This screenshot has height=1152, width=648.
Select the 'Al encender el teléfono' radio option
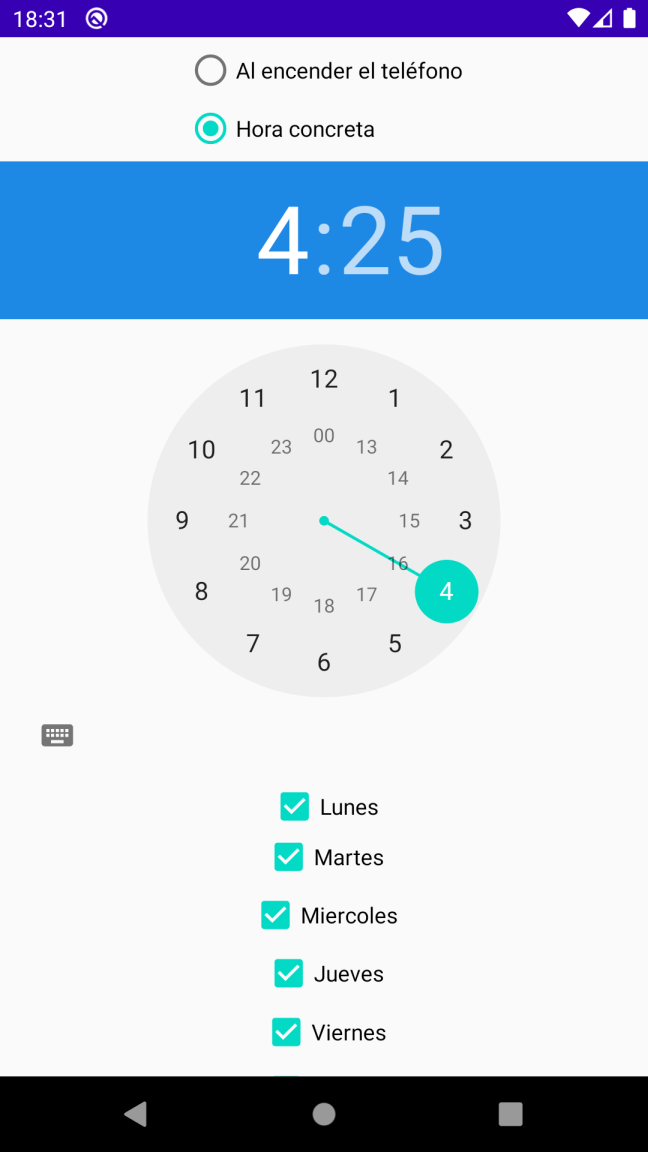pyautogui.click(x=211, y=71)
